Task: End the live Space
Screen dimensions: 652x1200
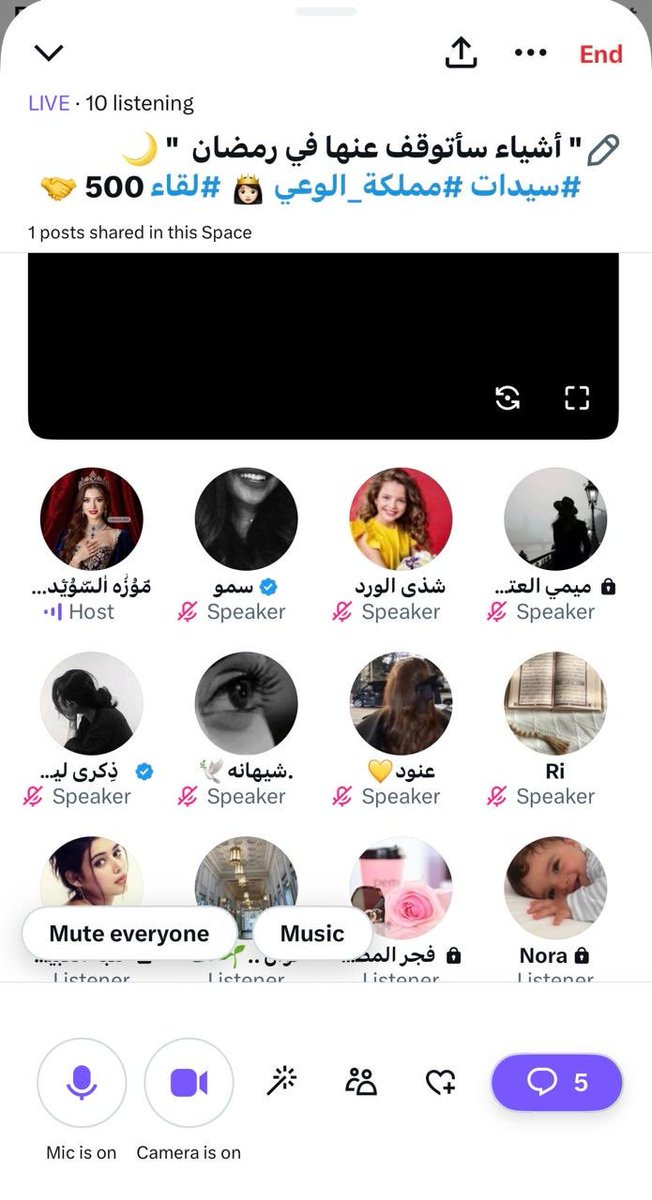Action: [601, 54]
